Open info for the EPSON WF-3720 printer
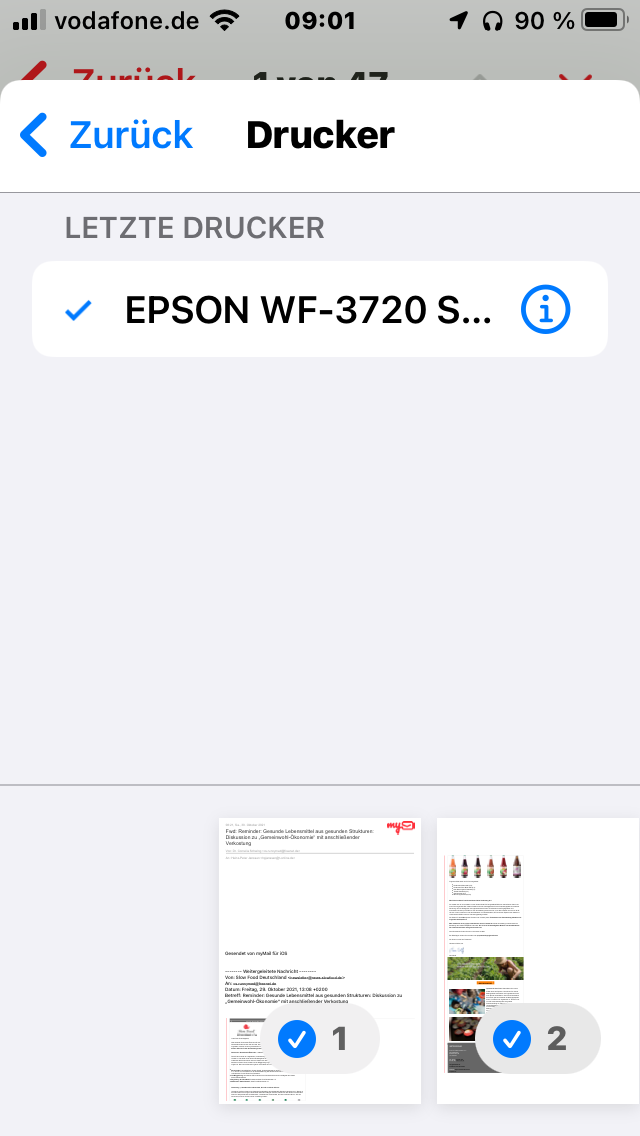Screen dimensions: 640x1136 546,311
